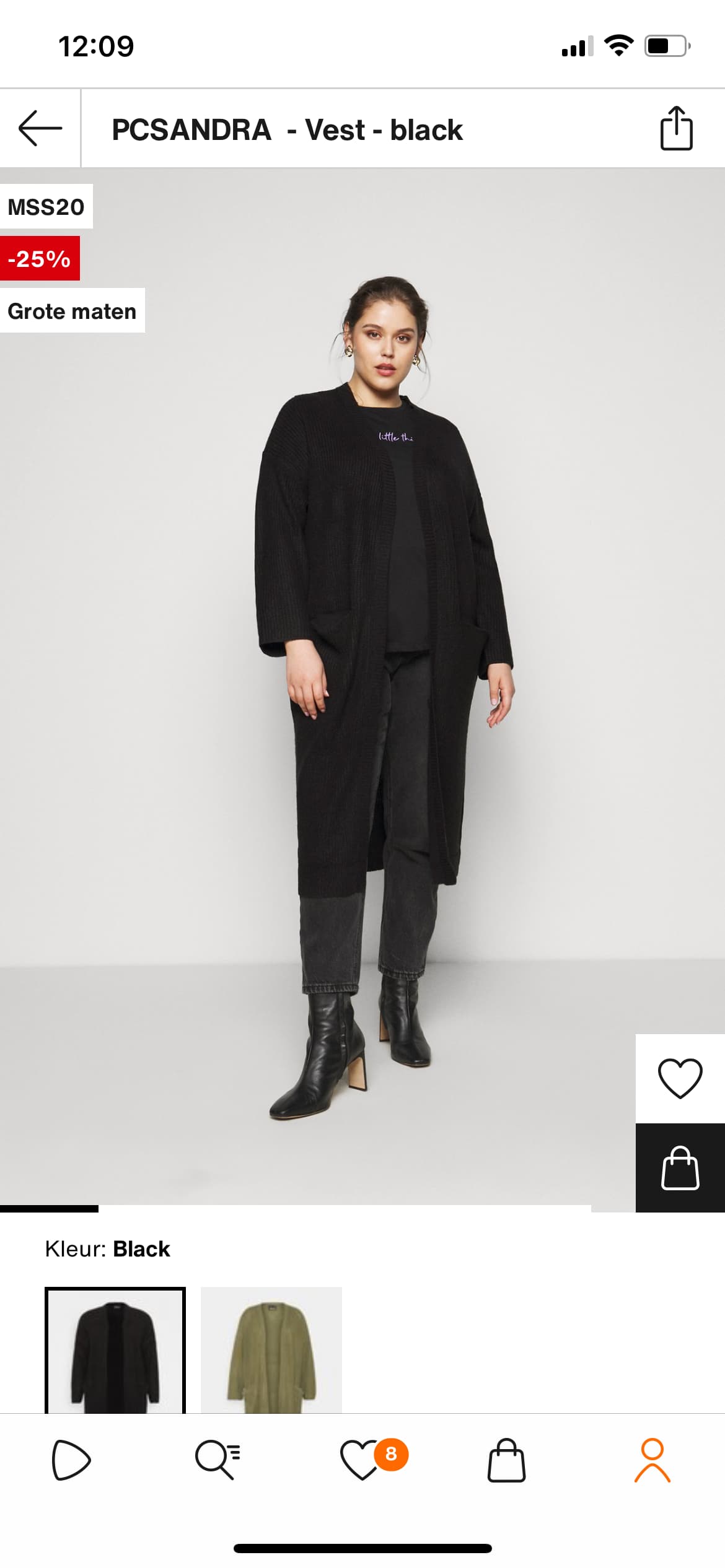
Task: Open the home tab in bottom navigation
Action: 71,1460
